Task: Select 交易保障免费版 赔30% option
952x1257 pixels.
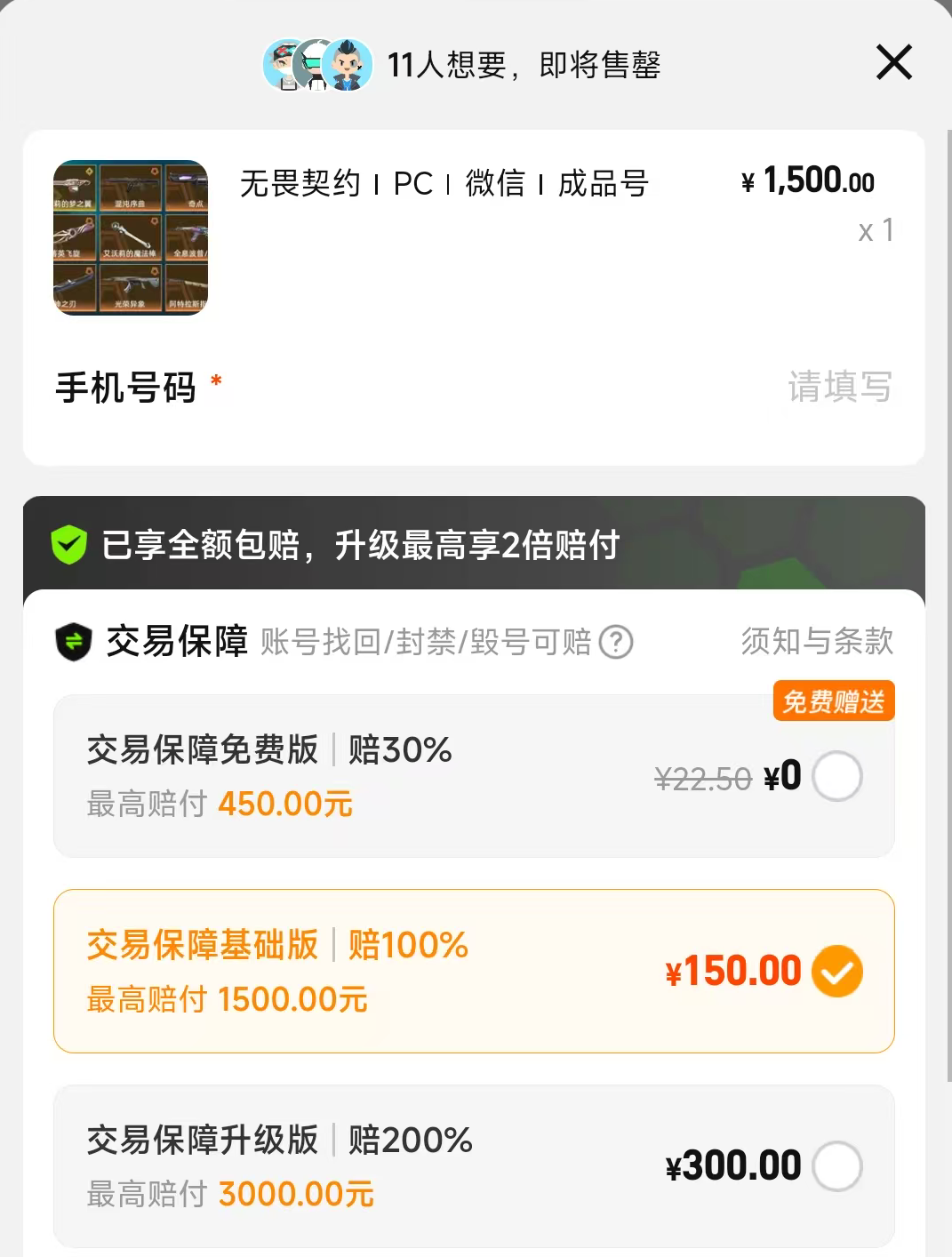Action: click(474, 776)
